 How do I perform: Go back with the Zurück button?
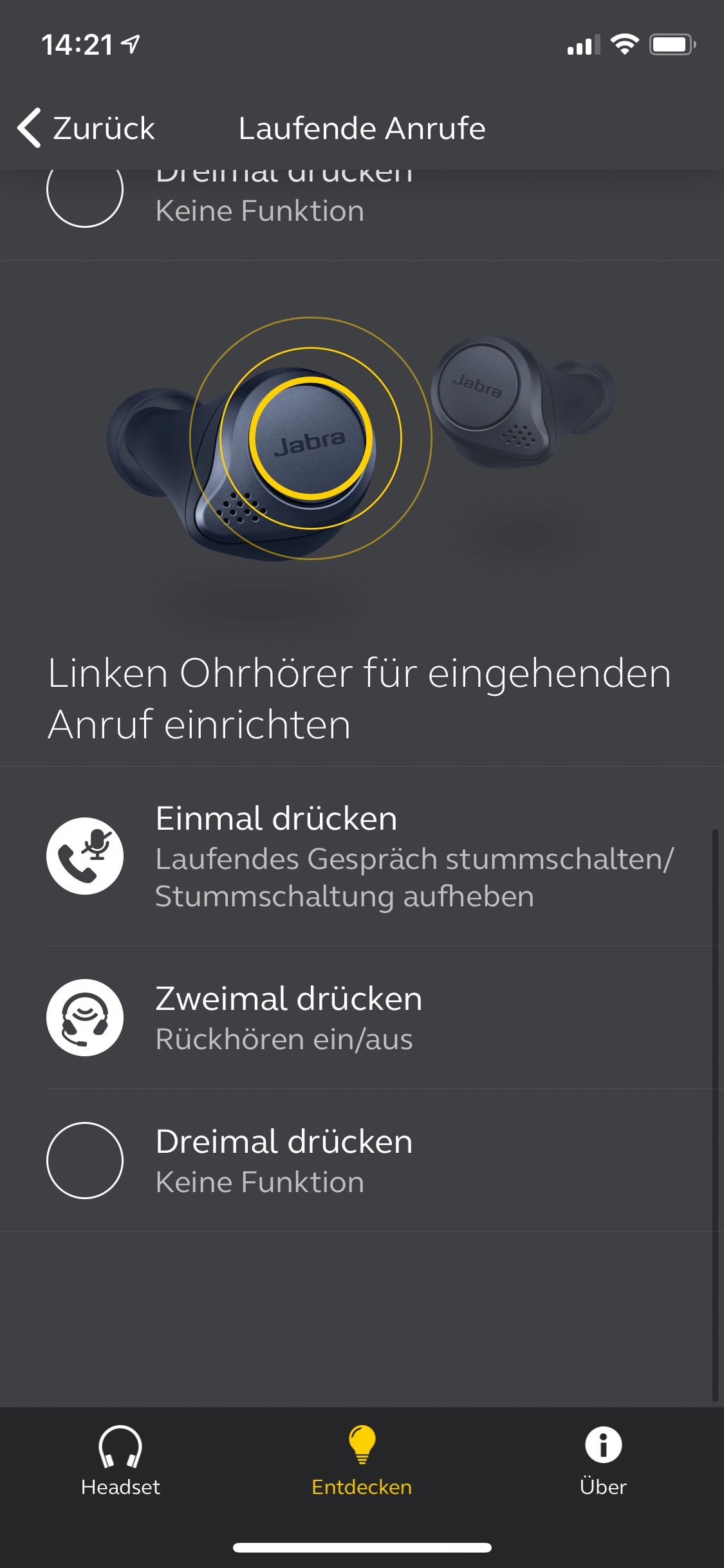(86, 128)
